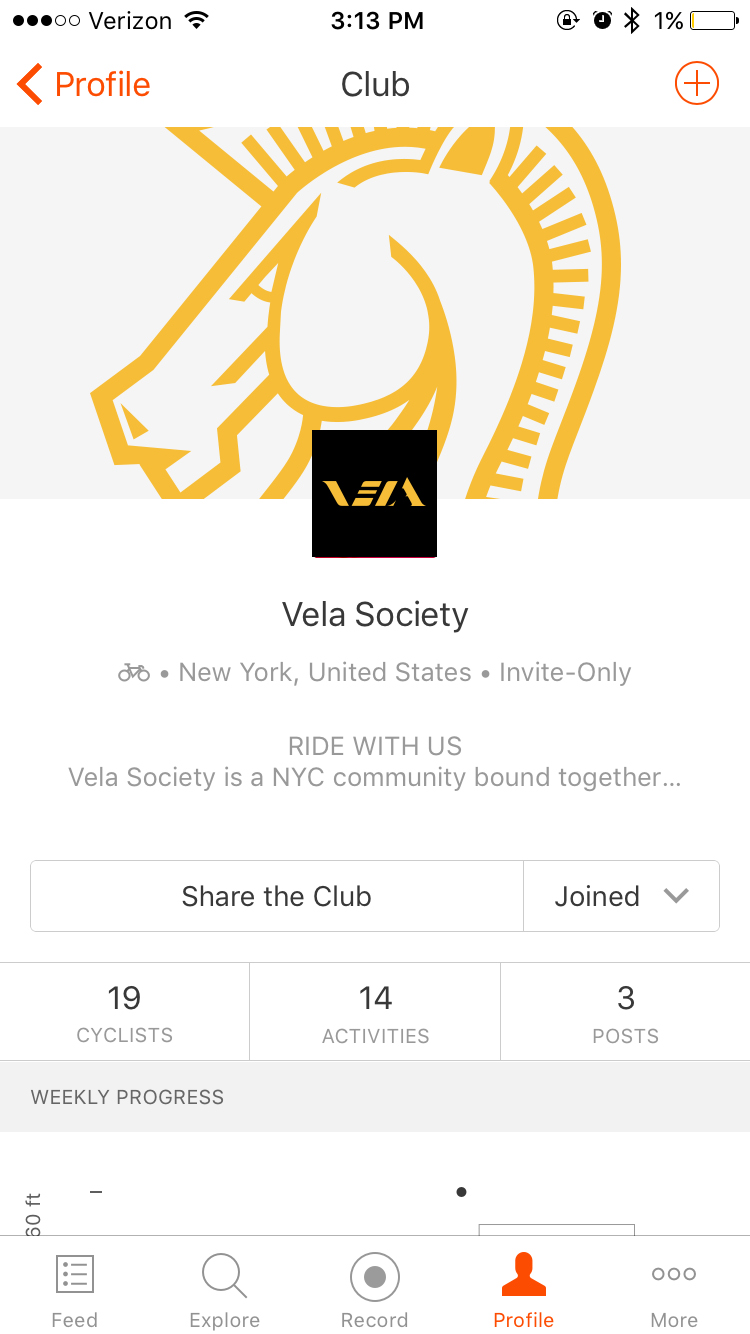Viewport: 750px width, 1334px height.
Task: Switch to the Explore tab
Action: point(225,1290)
